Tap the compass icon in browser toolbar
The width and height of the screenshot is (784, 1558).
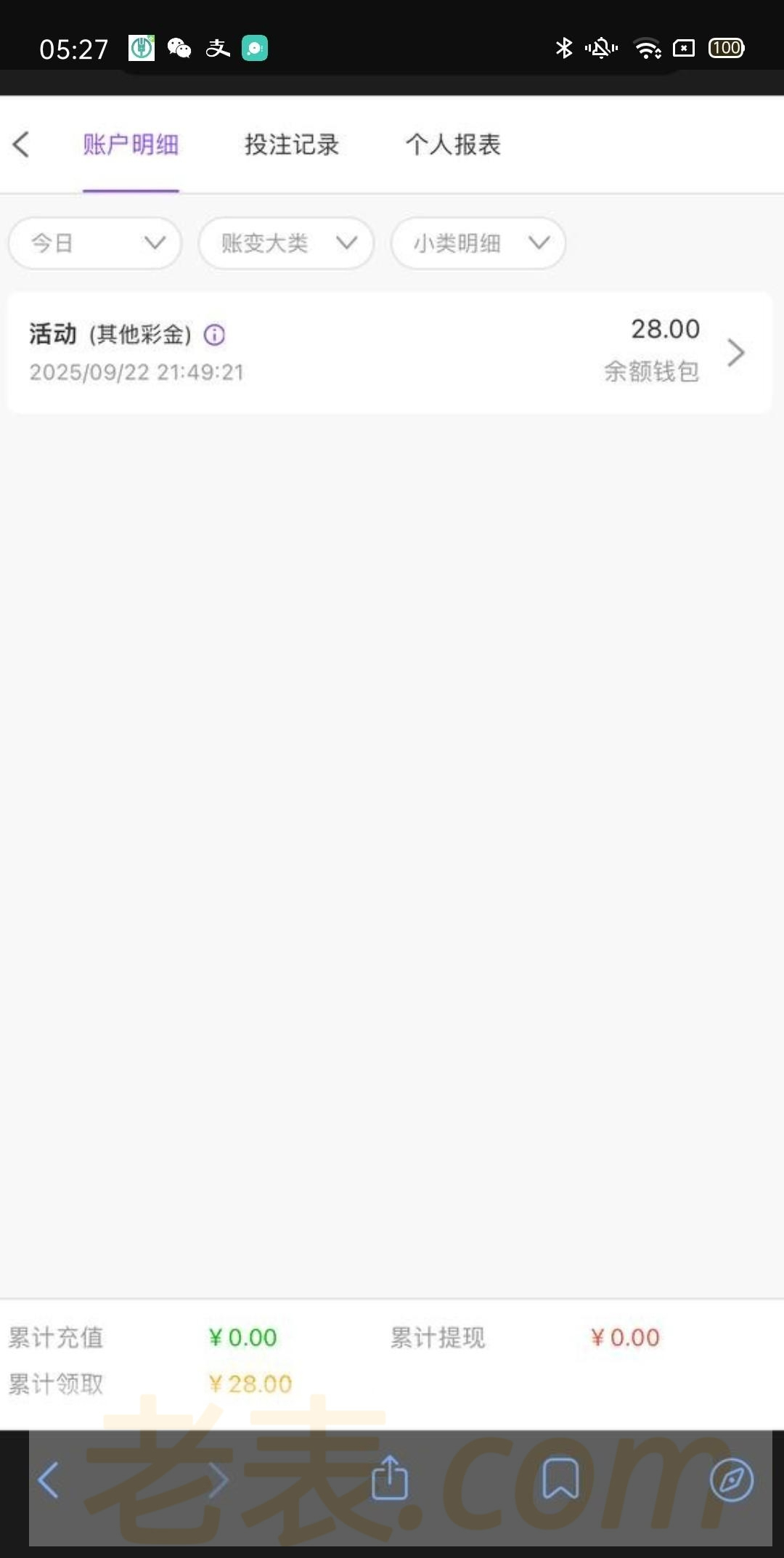pos(731,1480)
